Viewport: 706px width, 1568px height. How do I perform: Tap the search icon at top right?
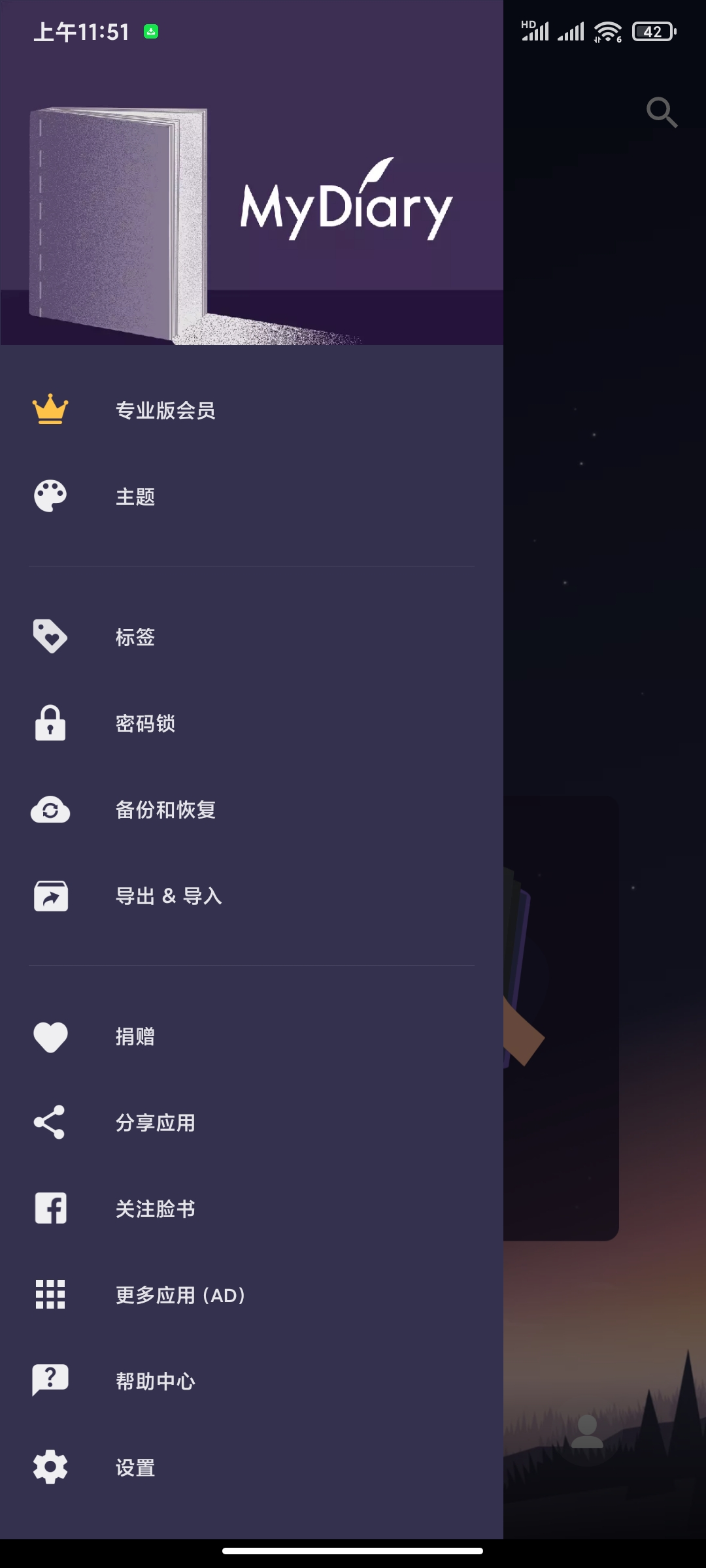662,112
